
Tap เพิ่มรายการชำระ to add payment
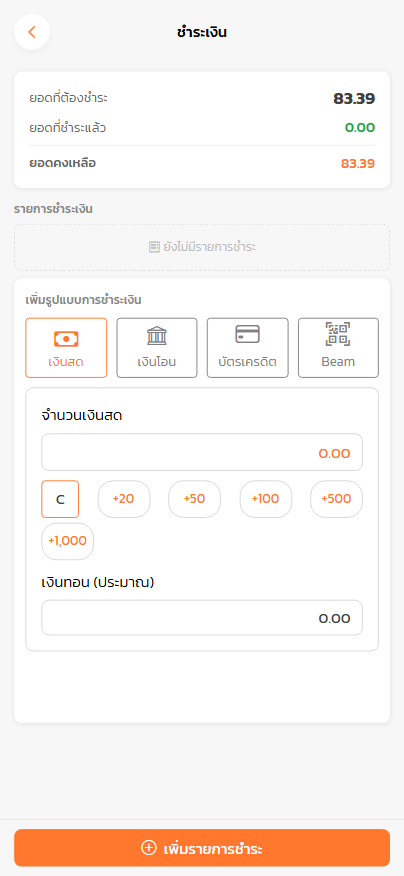click(202, 848)
